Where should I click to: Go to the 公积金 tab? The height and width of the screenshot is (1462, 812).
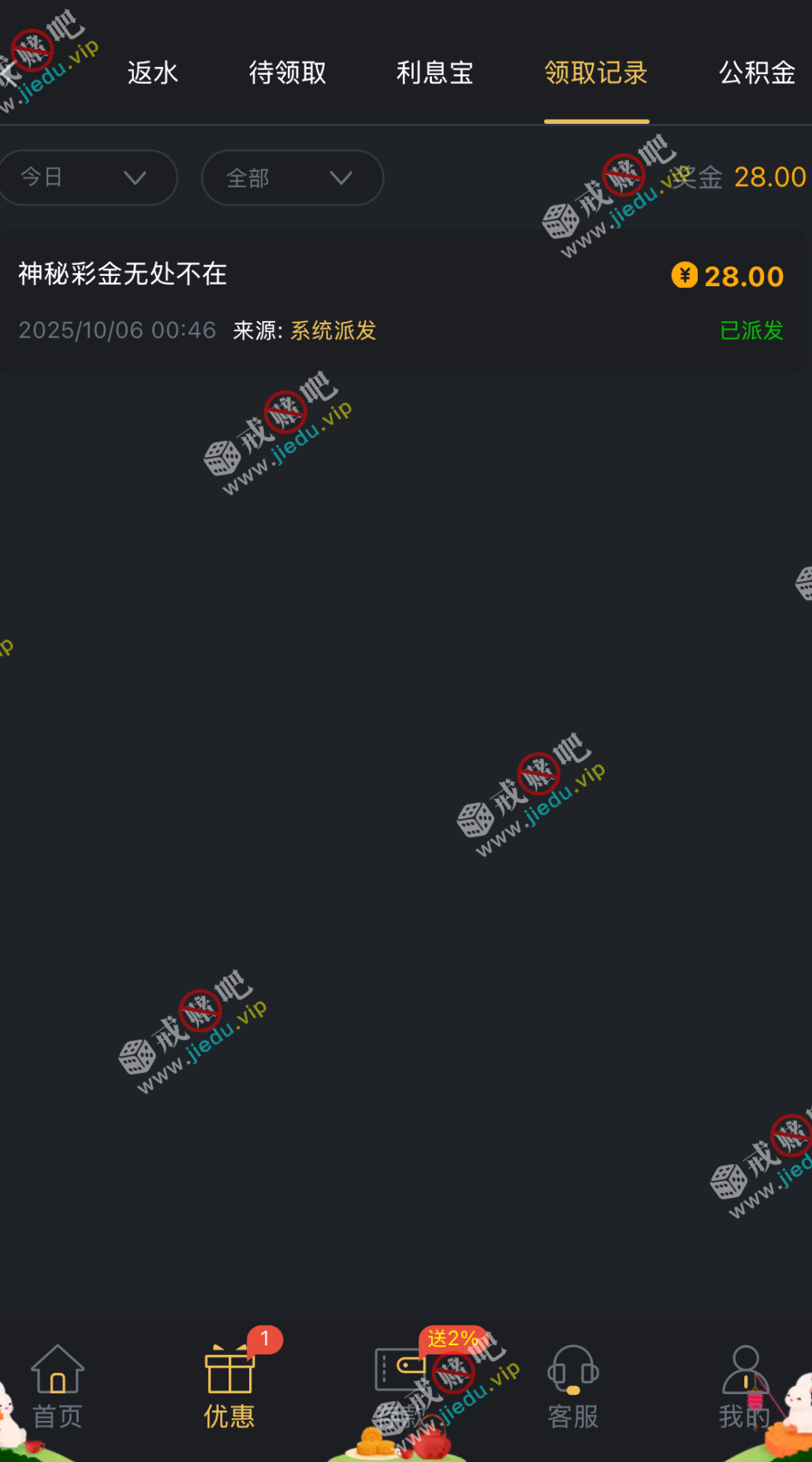click(x=757, y=73)
